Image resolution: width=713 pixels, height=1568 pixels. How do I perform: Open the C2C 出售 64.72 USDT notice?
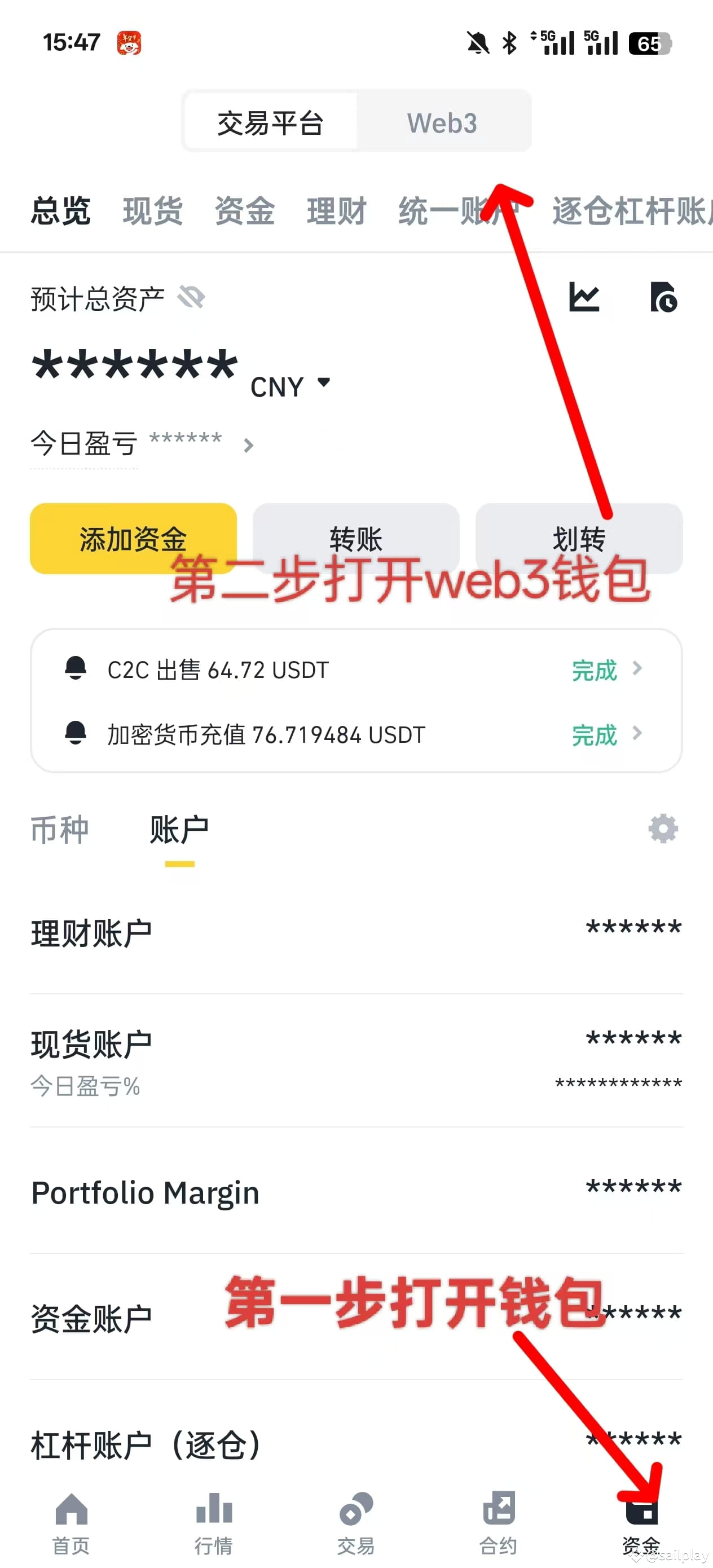[355, 670]
